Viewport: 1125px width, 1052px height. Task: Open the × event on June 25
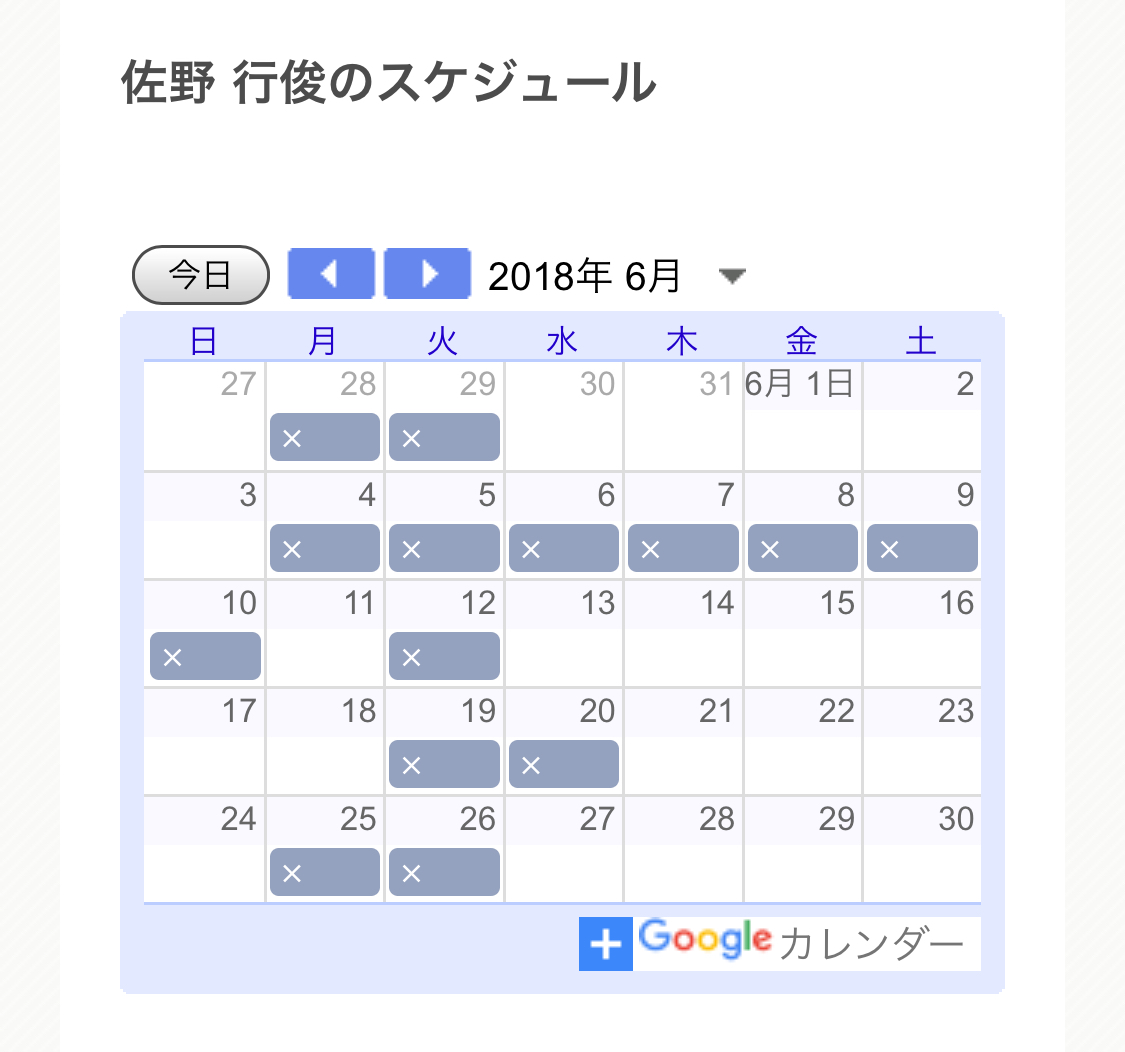click(325, 872)
